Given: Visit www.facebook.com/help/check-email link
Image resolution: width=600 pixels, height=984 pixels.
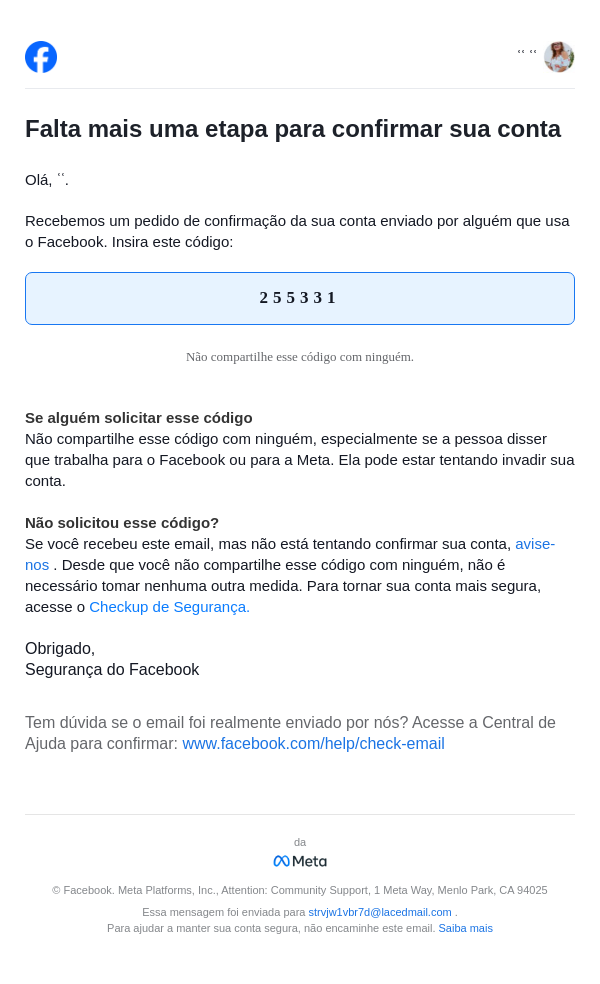Looking at the screenshot, I should click(x=313, y=744).
